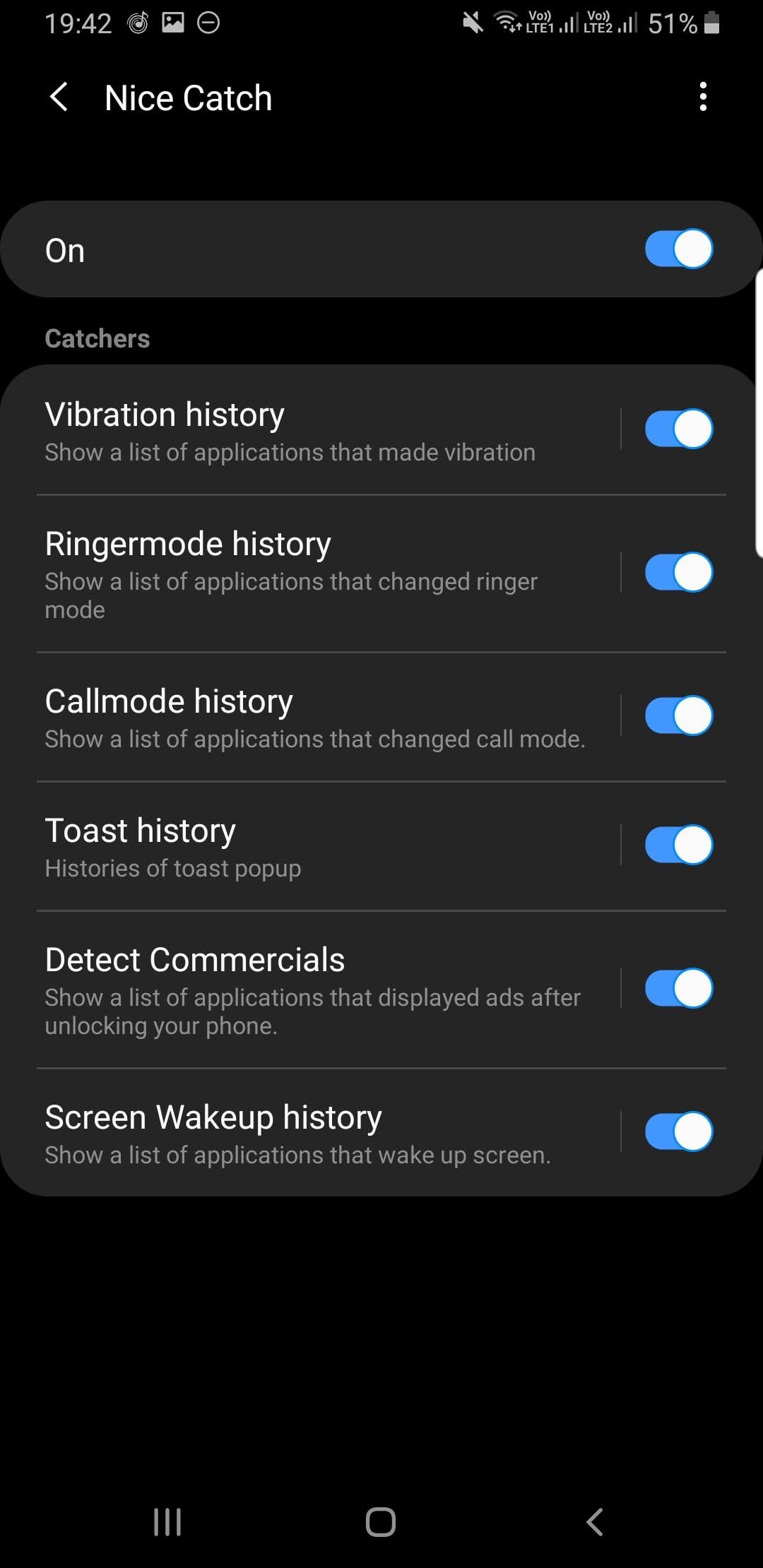The height and width of the screenshot is (1568, 763).
Task: Turn off the Toast history switch
Action: click(x=678, y=845)
